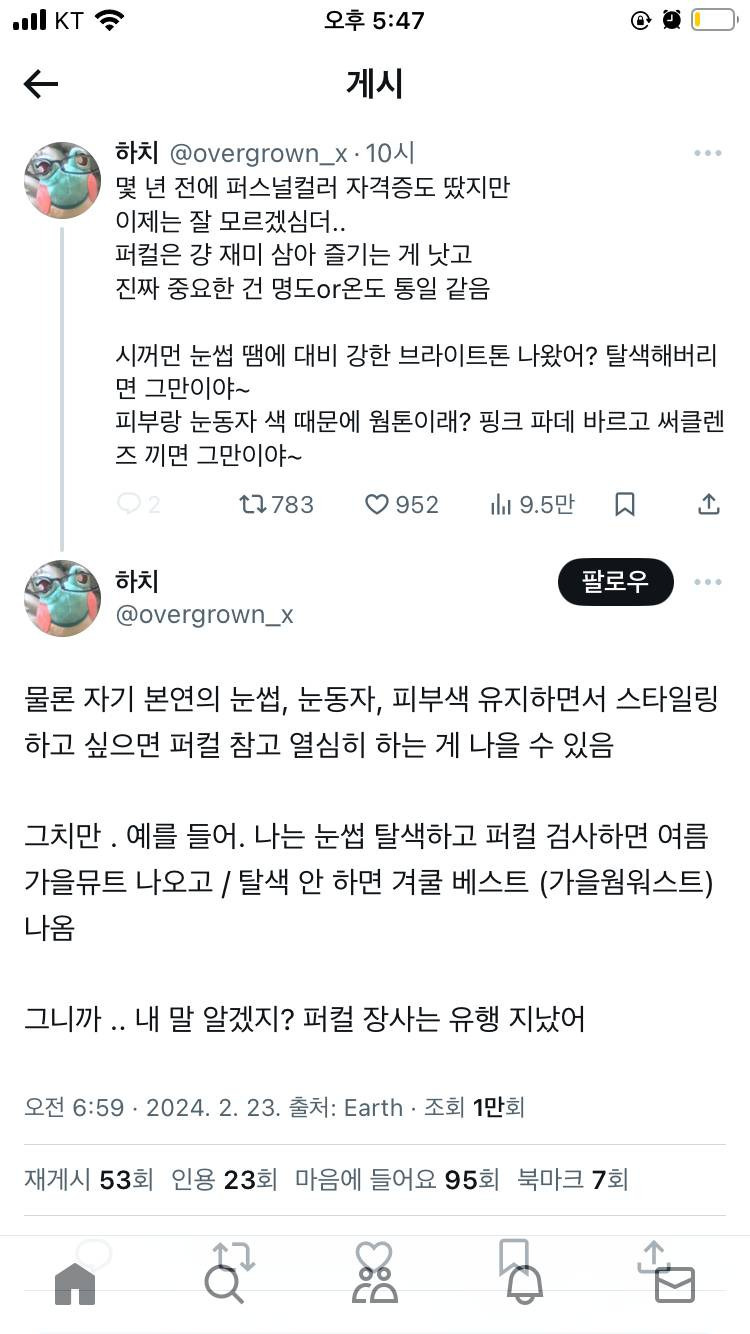The height and width of the screenshot is (1334, 750).
Task: Tap the share upload icon on first tweet
Action: point(708,504)
